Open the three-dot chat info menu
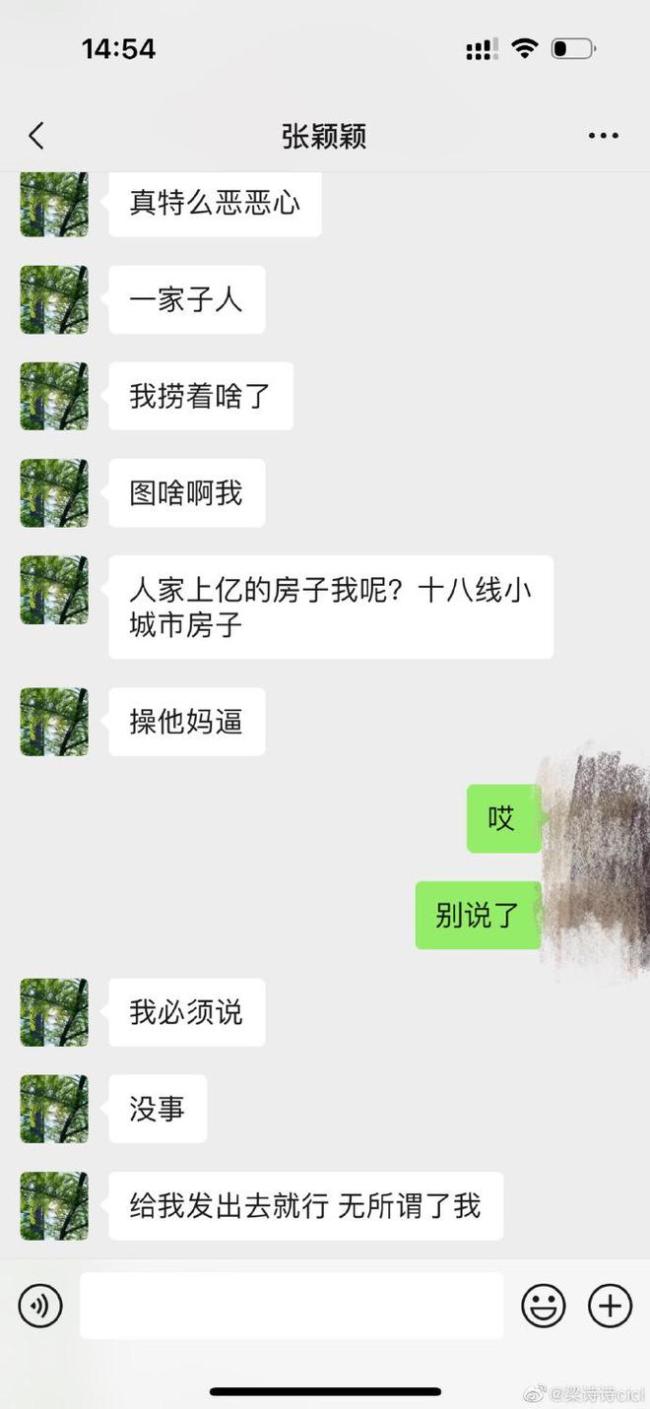Screen dimensions: 650x1409 (603, 136)
